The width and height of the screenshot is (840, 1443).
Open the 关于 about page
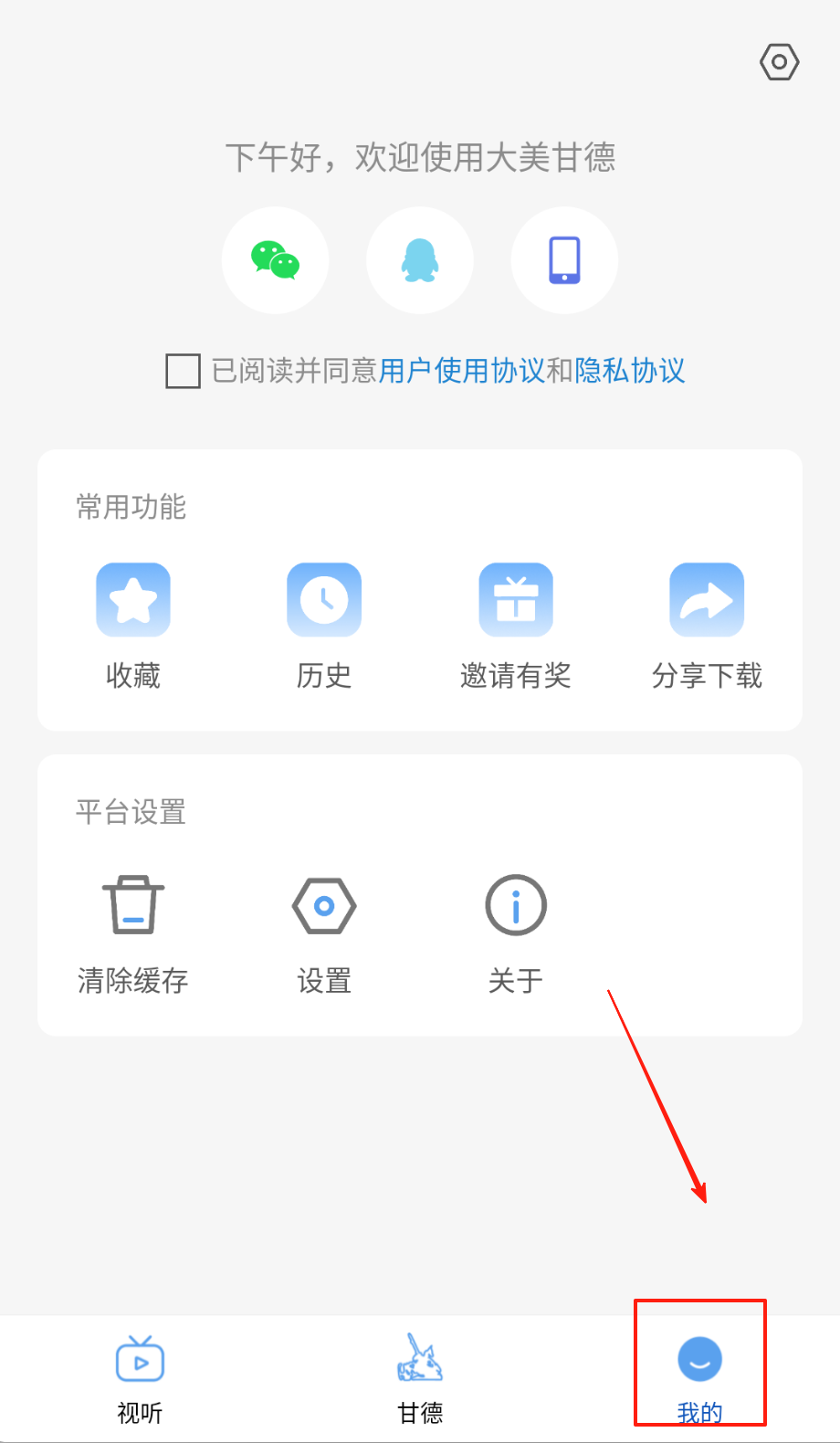[x=516, y=932]
